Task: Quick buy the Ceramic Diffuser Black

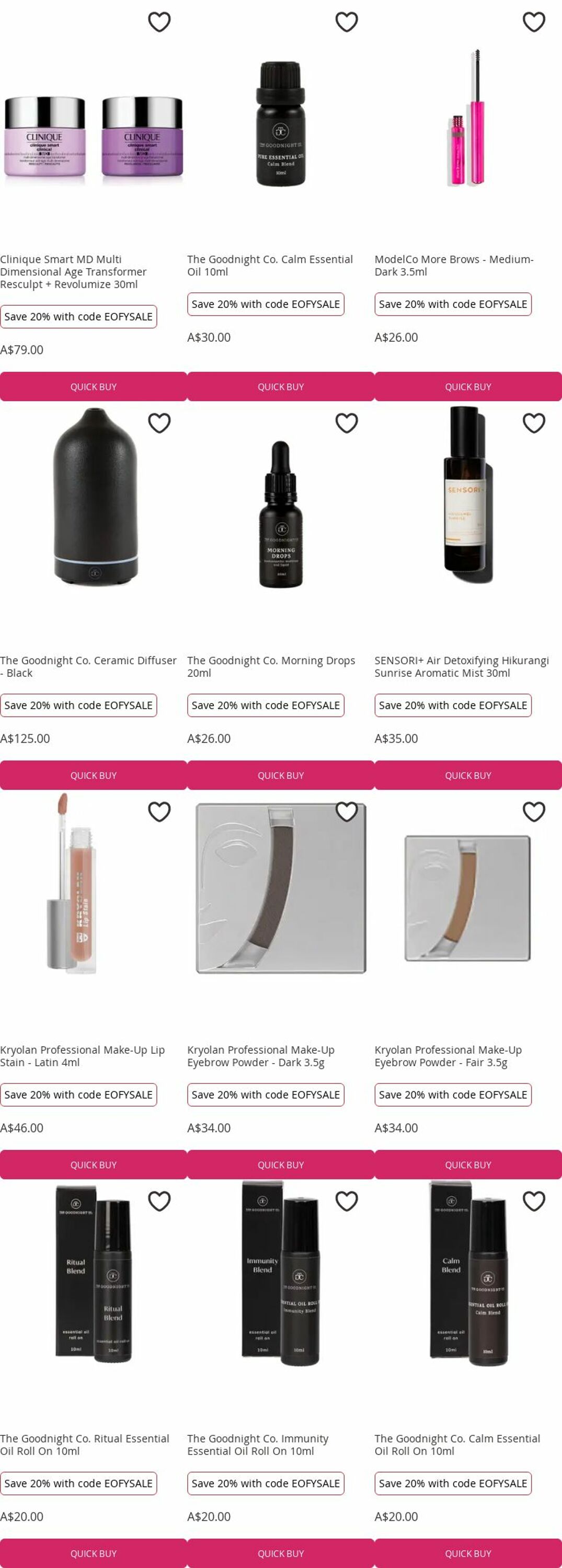Action: [93, 776]
